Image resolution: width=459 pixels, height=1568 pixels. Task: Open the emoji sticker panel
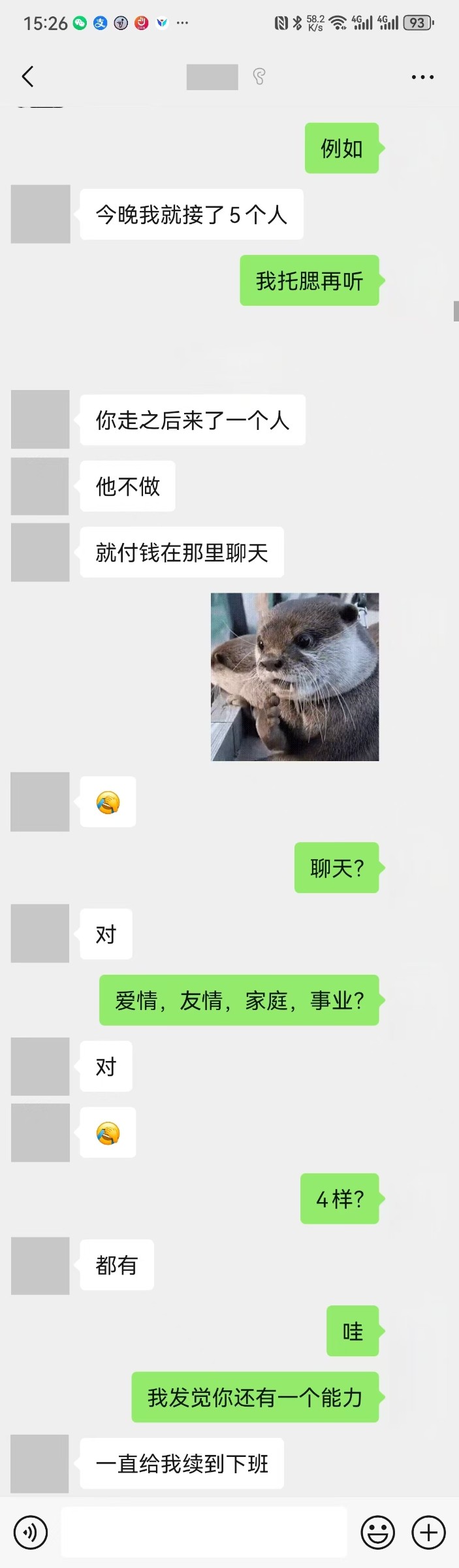[378, 1532]
